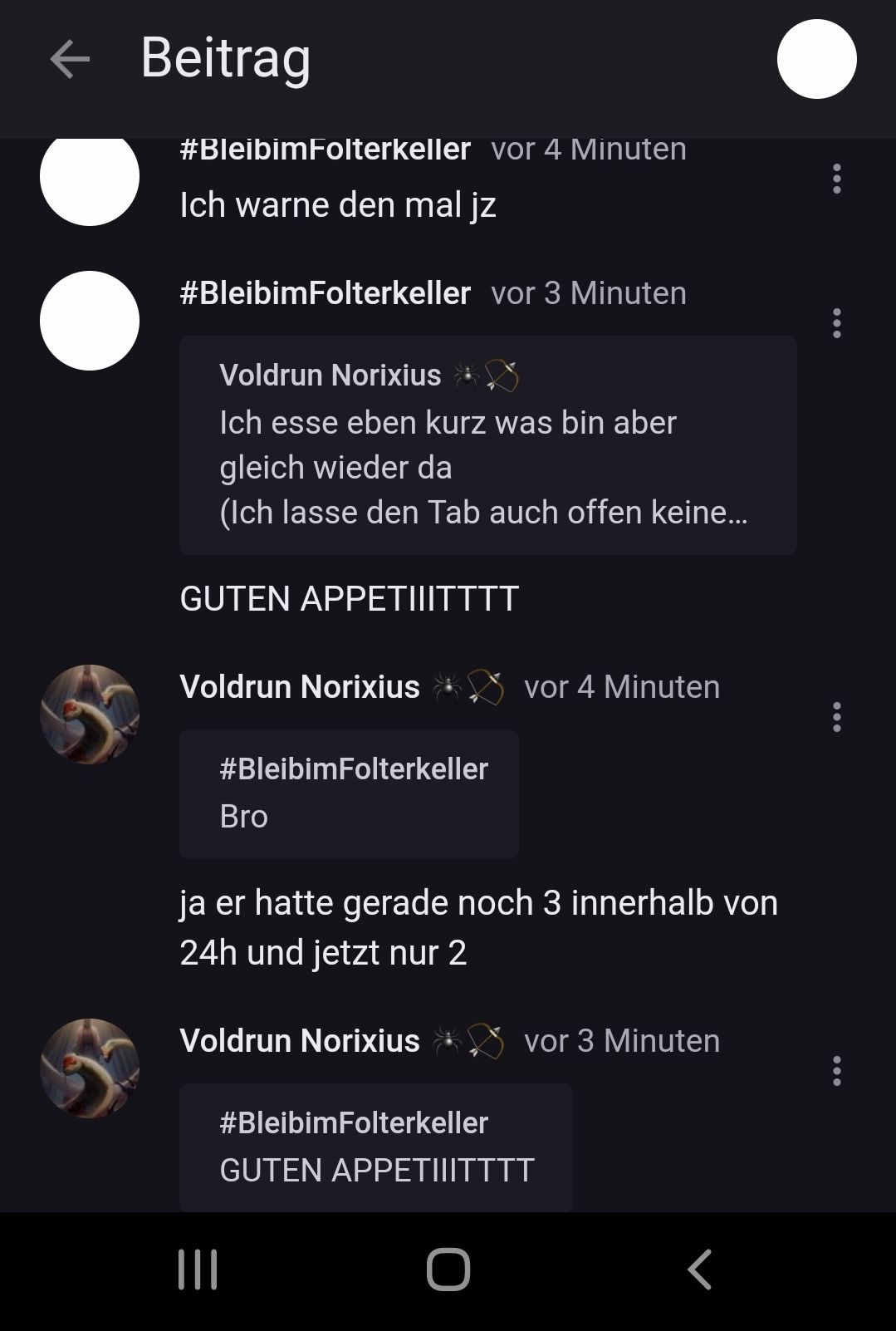Open options for Voldrun's "ja er hatte gerade" comment
The width and height of the screenshot is (896, 1331).
click(836, 717)
